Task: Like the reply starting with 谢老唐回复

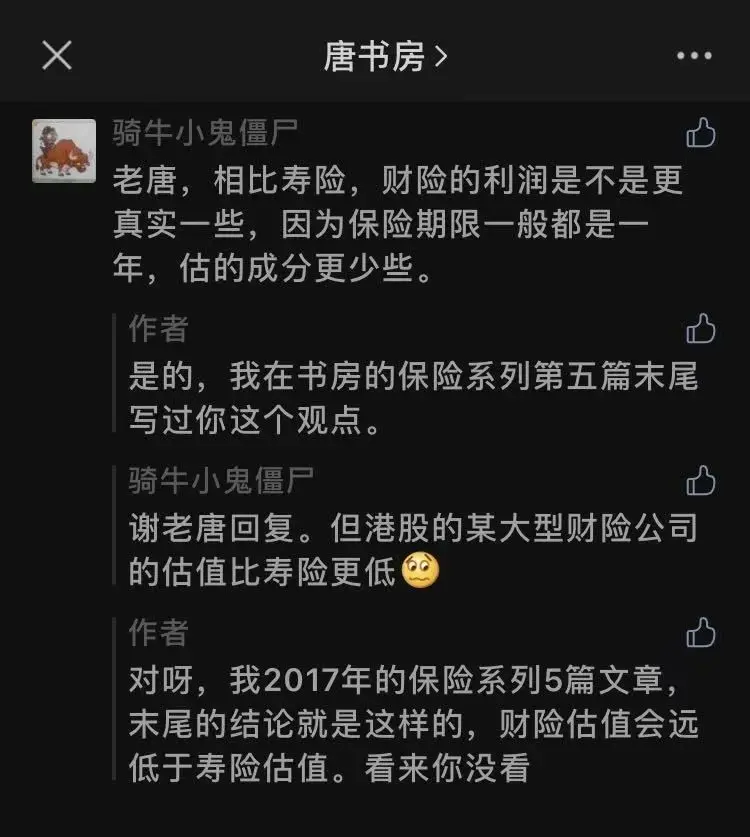Action: click(701, 480)
